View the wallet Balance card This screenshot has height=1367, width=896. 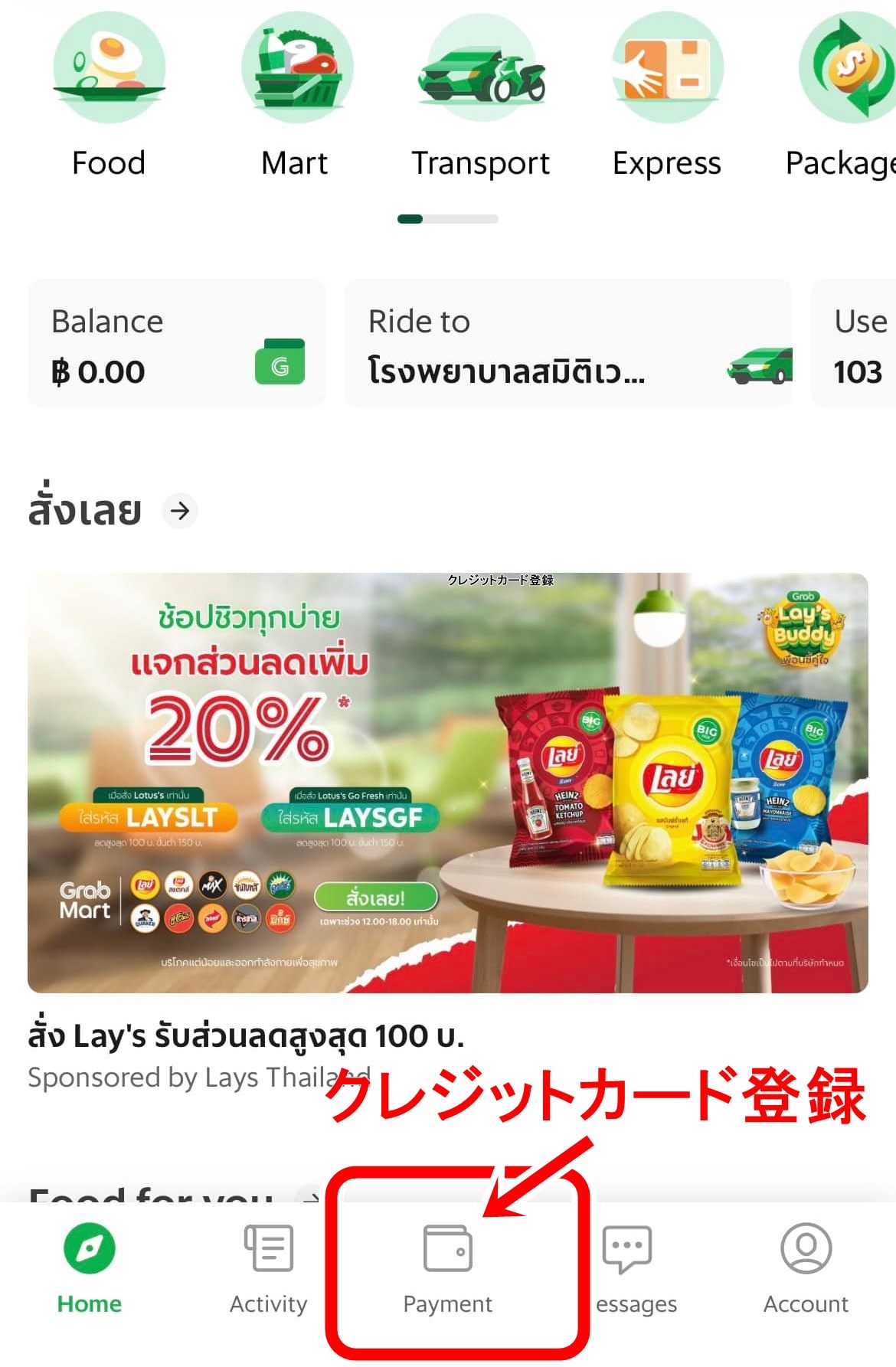pos(177,344)
